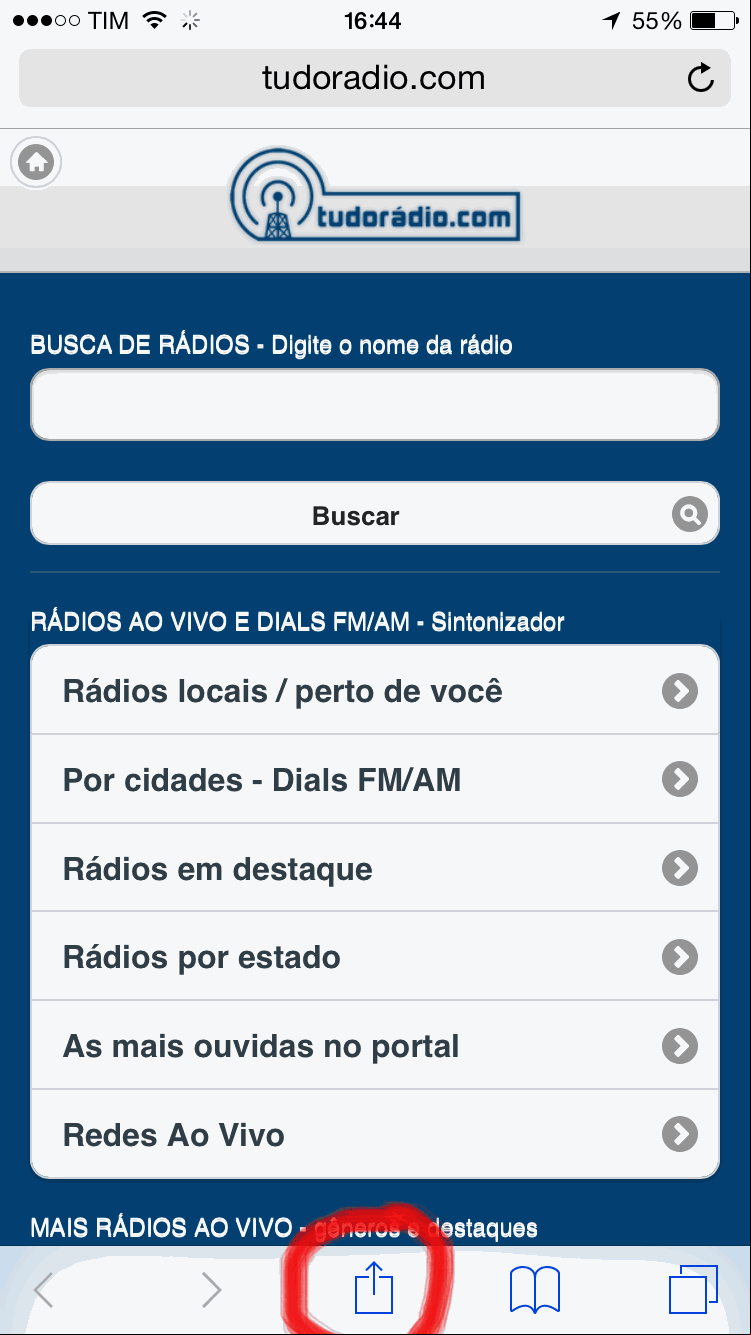Viewport: 751px width, 1335px height.
Task: Tap the Safari share icon
Action: coord(375,1289)
